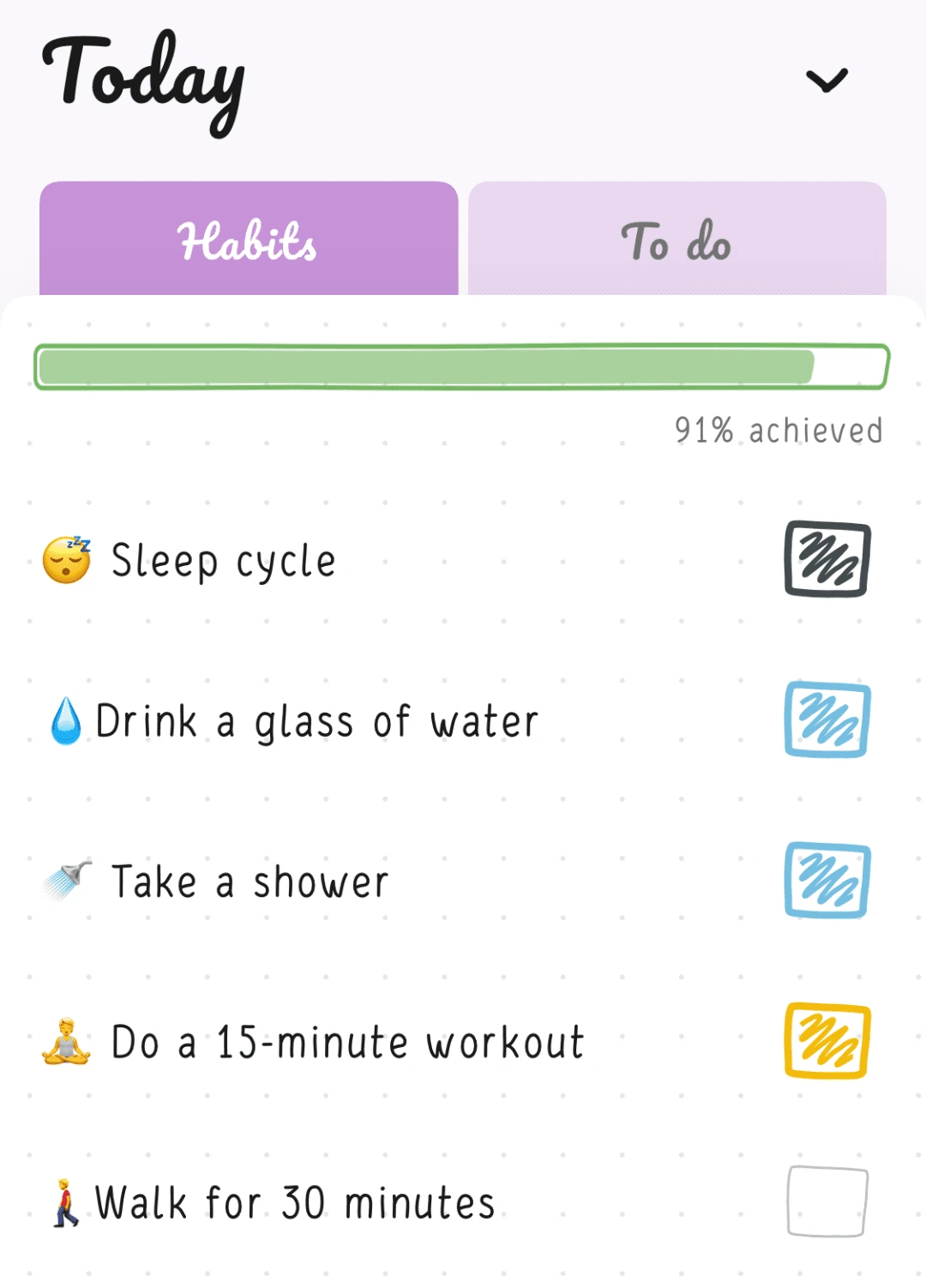Click the 91% achieved label
This screenshot has width=926, height=1288.
[x=776, y=430]
